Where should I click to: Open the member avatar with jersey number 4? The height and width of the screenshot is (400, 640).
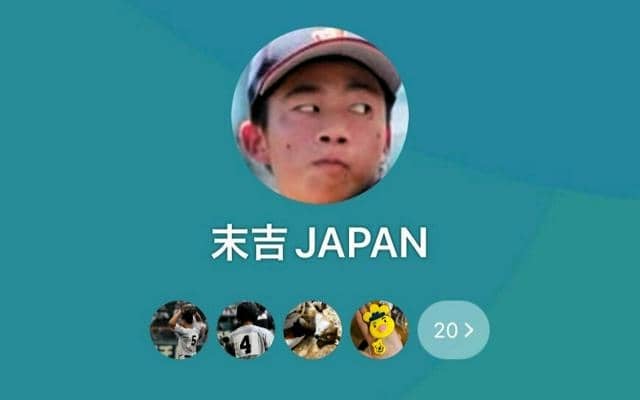click(x=246, y=330)
